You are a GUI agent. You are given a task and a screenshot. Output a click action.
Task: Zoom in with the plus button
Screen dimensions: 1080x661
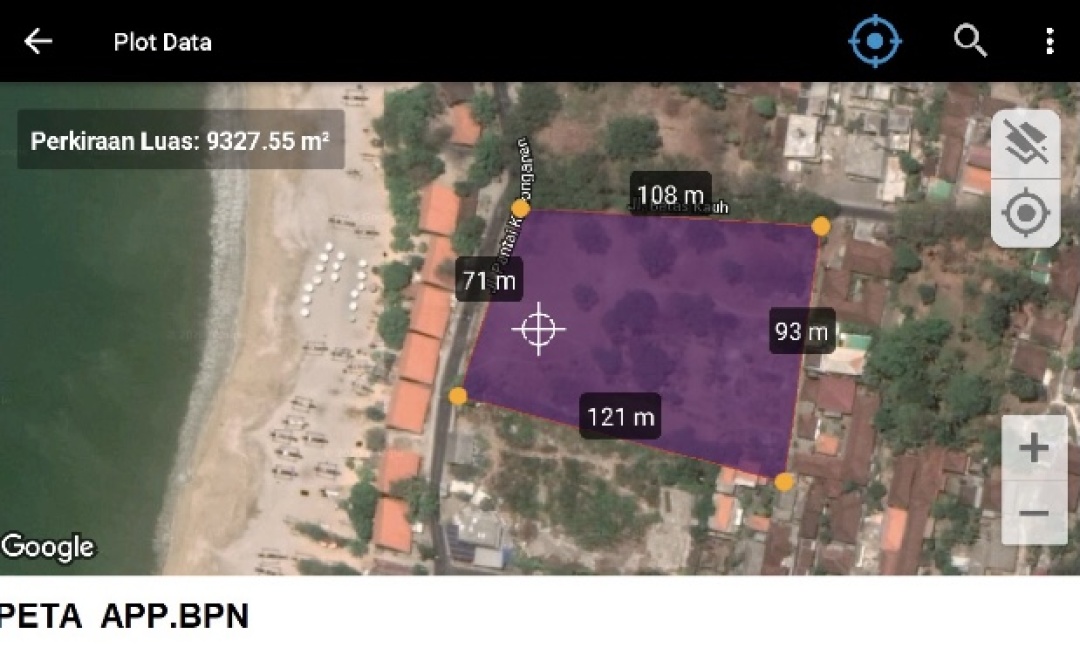[1033, 449]
